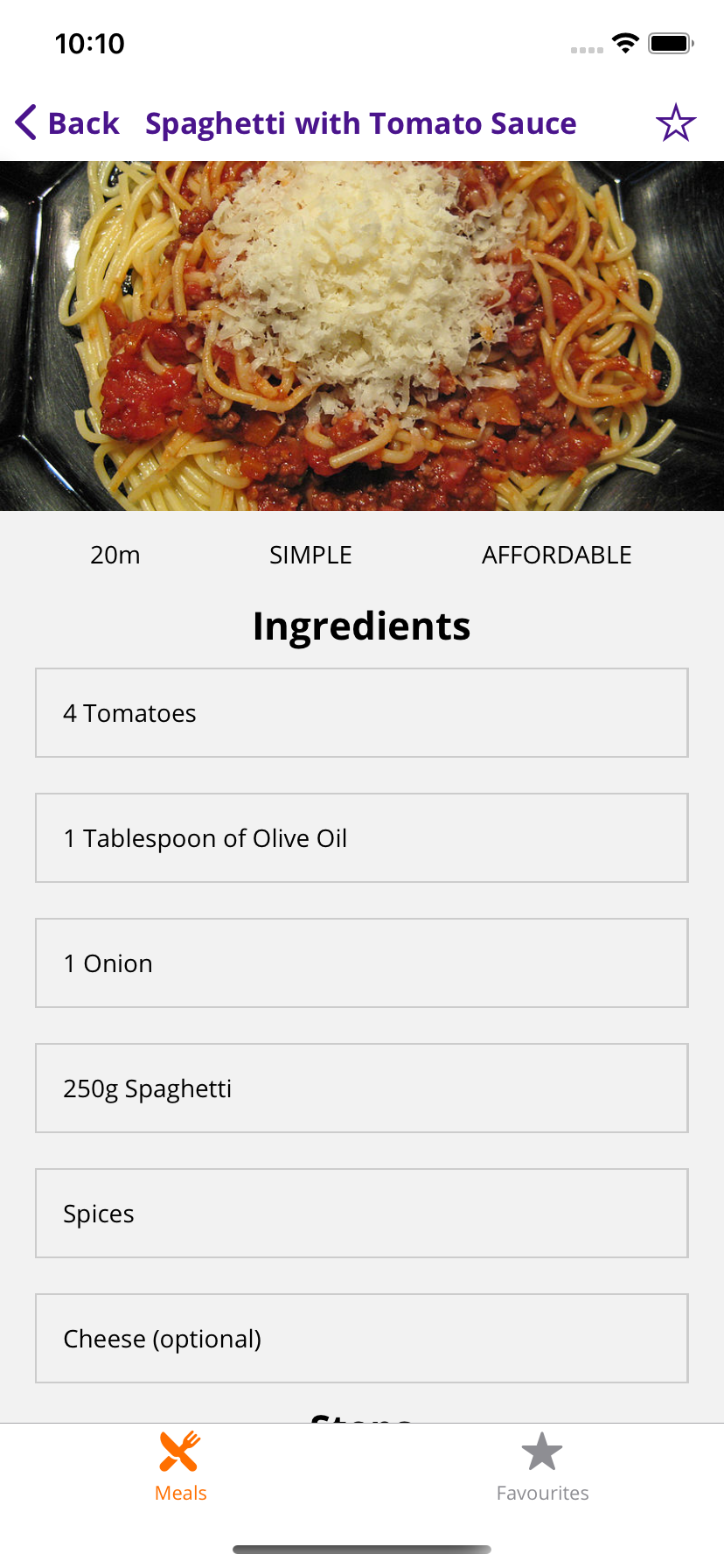Tap the spaghetti dish photo

(362, 335)
